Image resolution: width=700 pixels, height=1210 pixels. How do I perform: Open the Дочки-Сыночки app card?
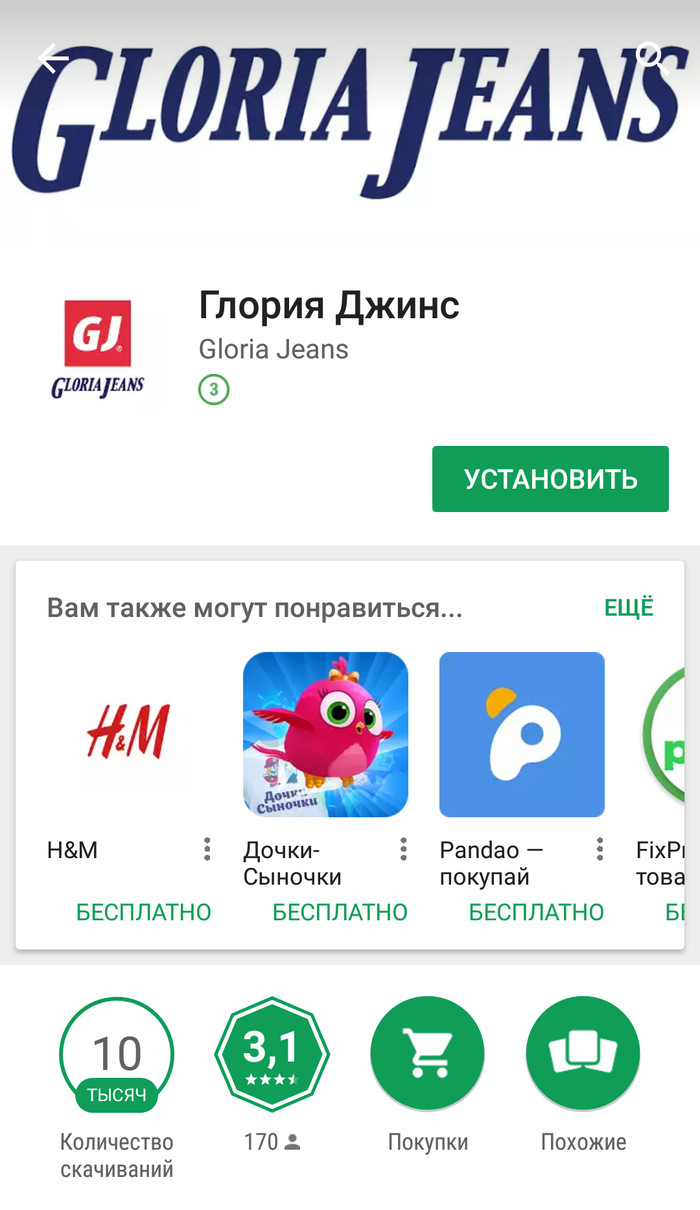pos(325,734)
